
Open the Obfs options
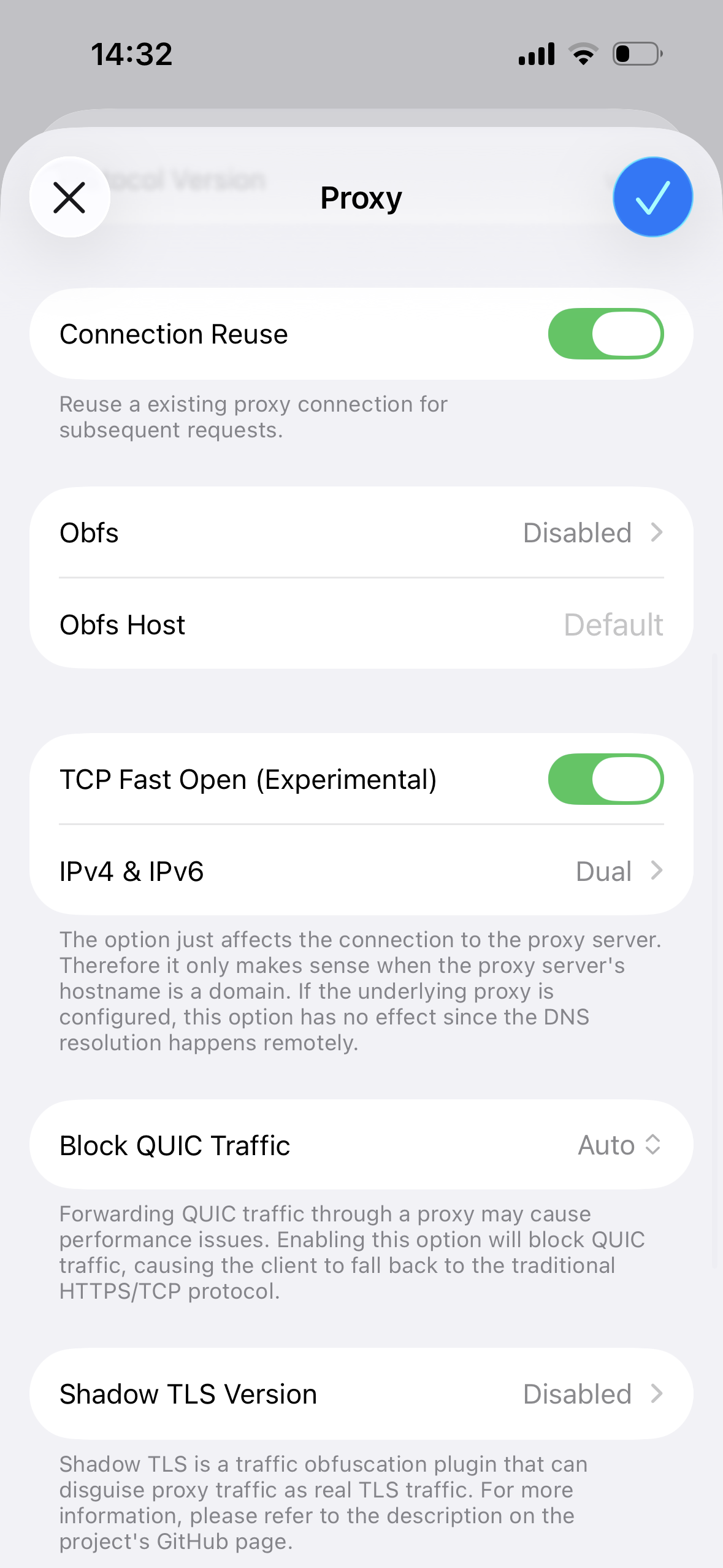point(361,532)
